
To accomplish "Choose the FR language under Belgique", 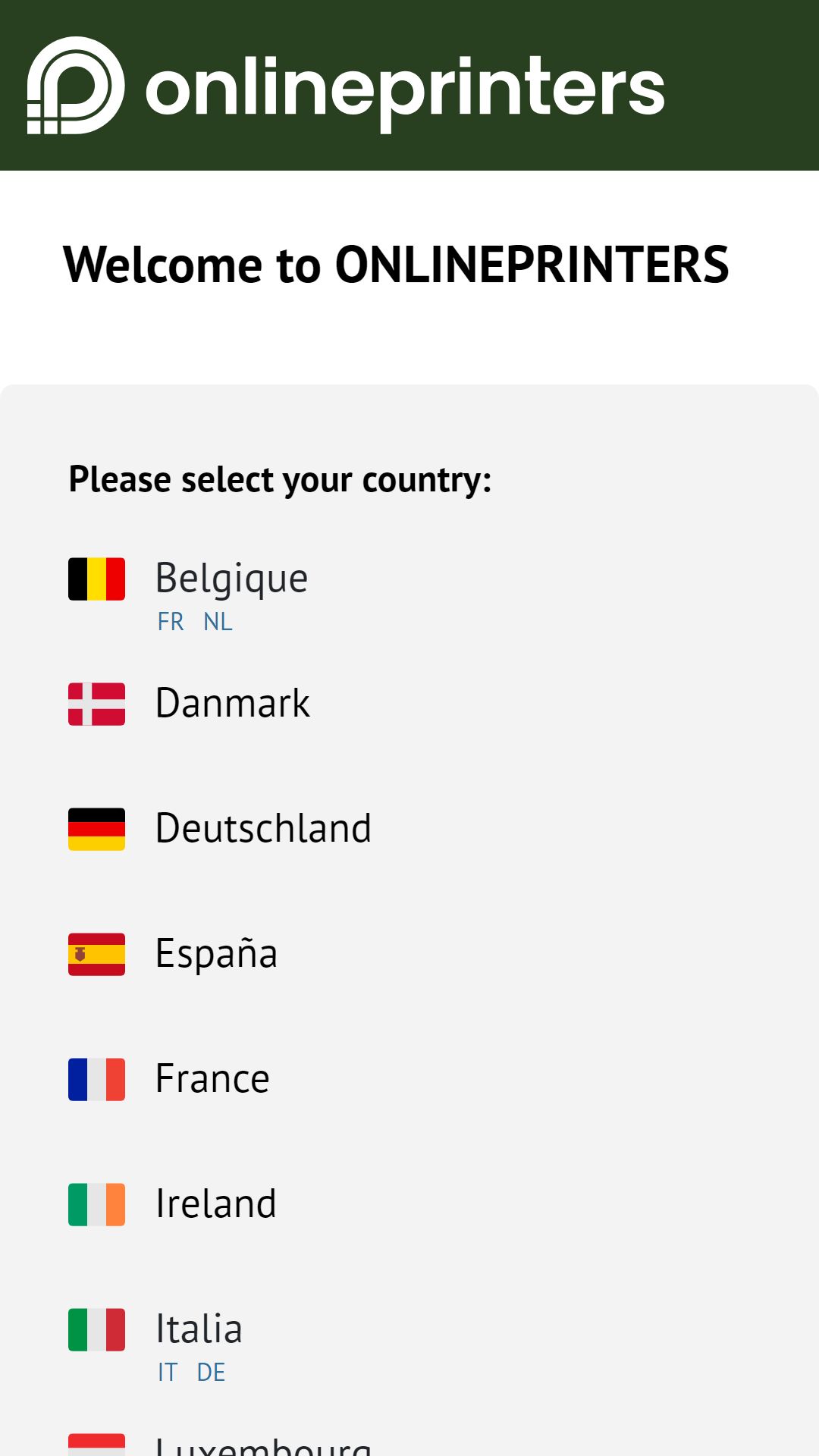I will (x=171, y=622).
